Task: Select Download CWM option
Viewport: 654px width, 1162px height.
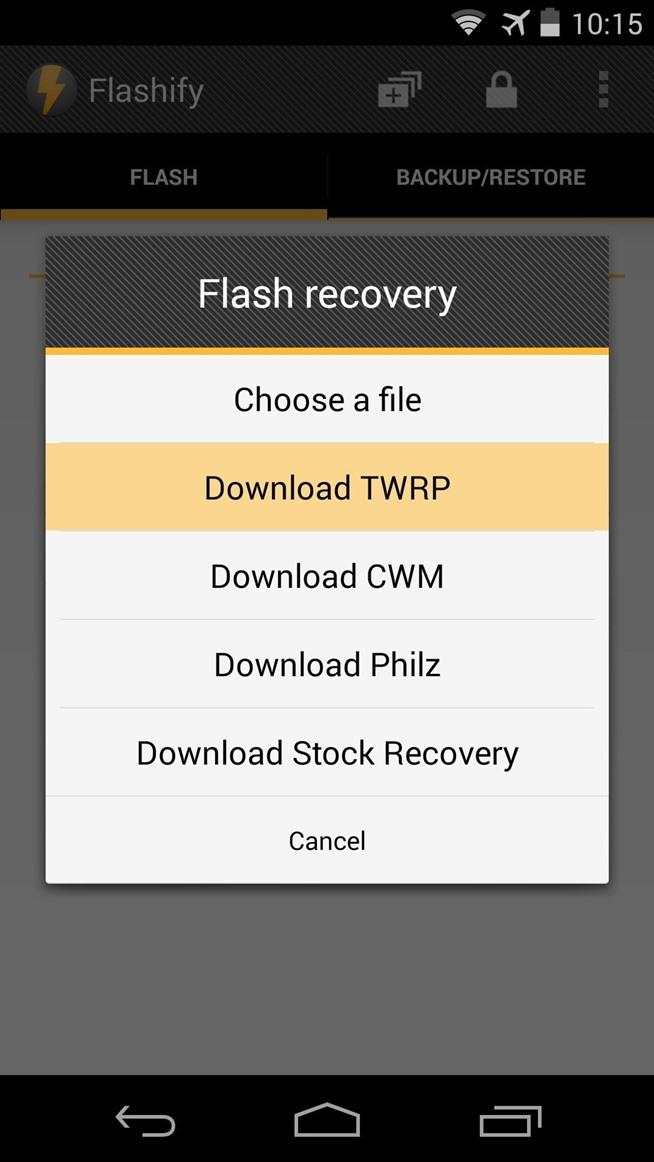Action: 327,577
